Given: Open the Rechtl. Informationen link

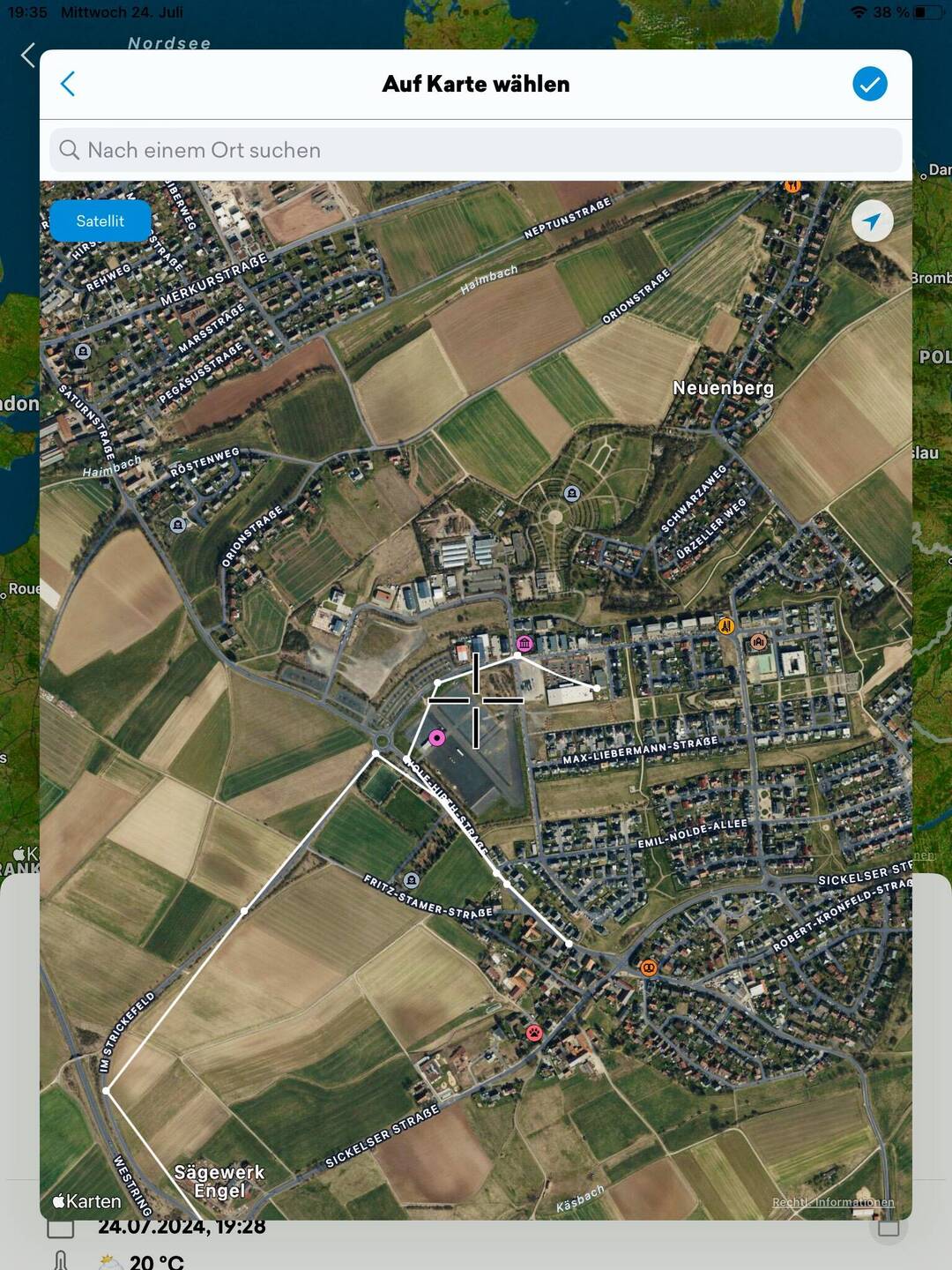Looking at the screenshot, I should [832, 1202].
